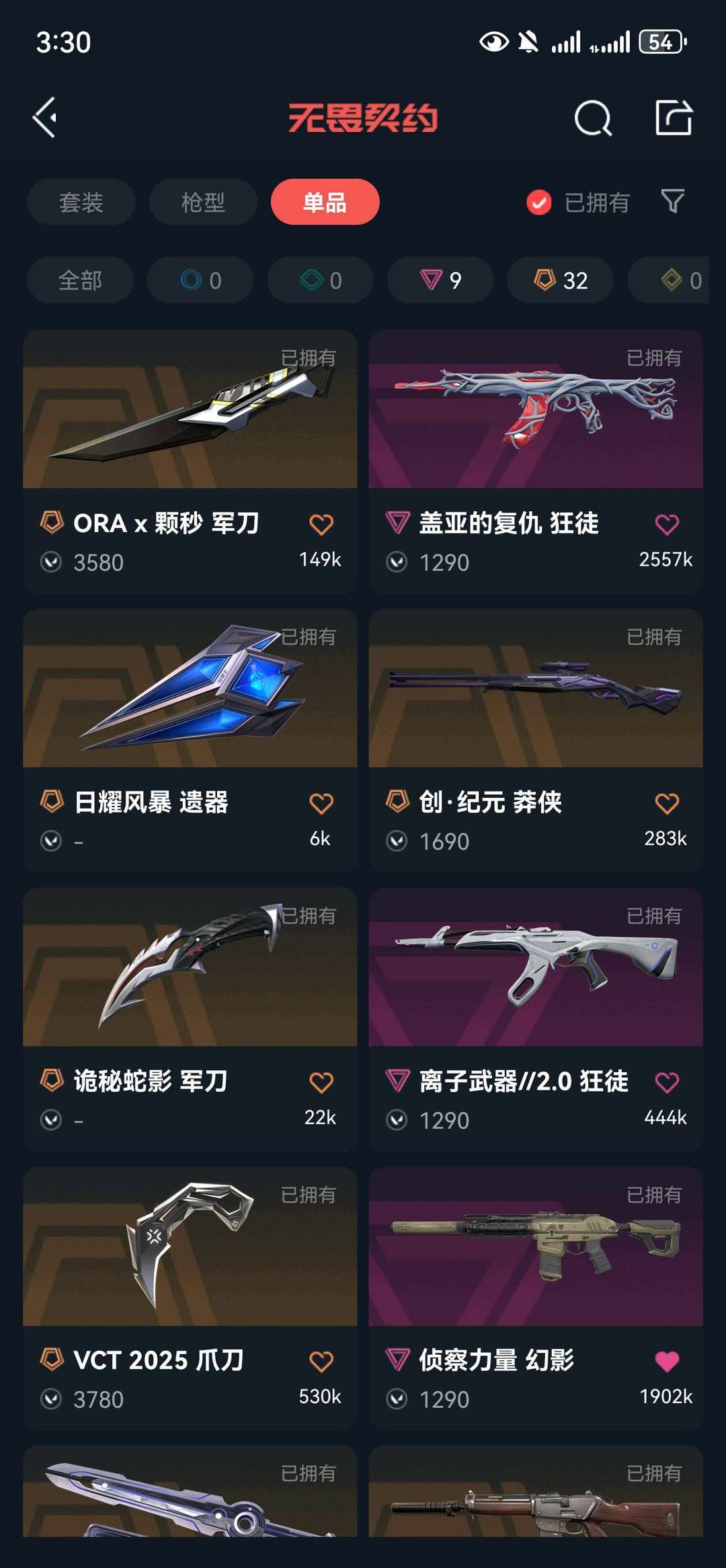Open the funnel filter options

[x=672, y=201]
